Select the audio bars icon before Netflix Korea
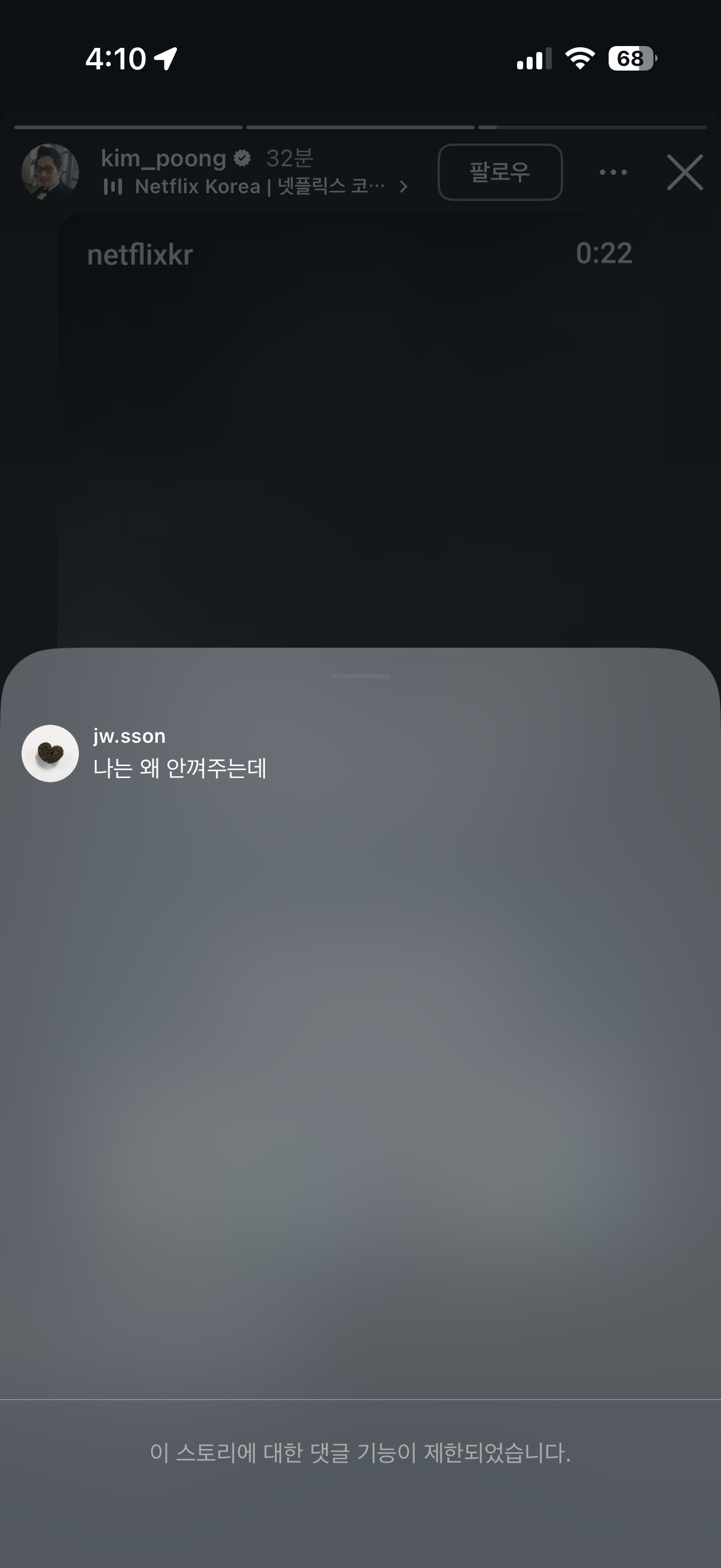 point(115,185)
